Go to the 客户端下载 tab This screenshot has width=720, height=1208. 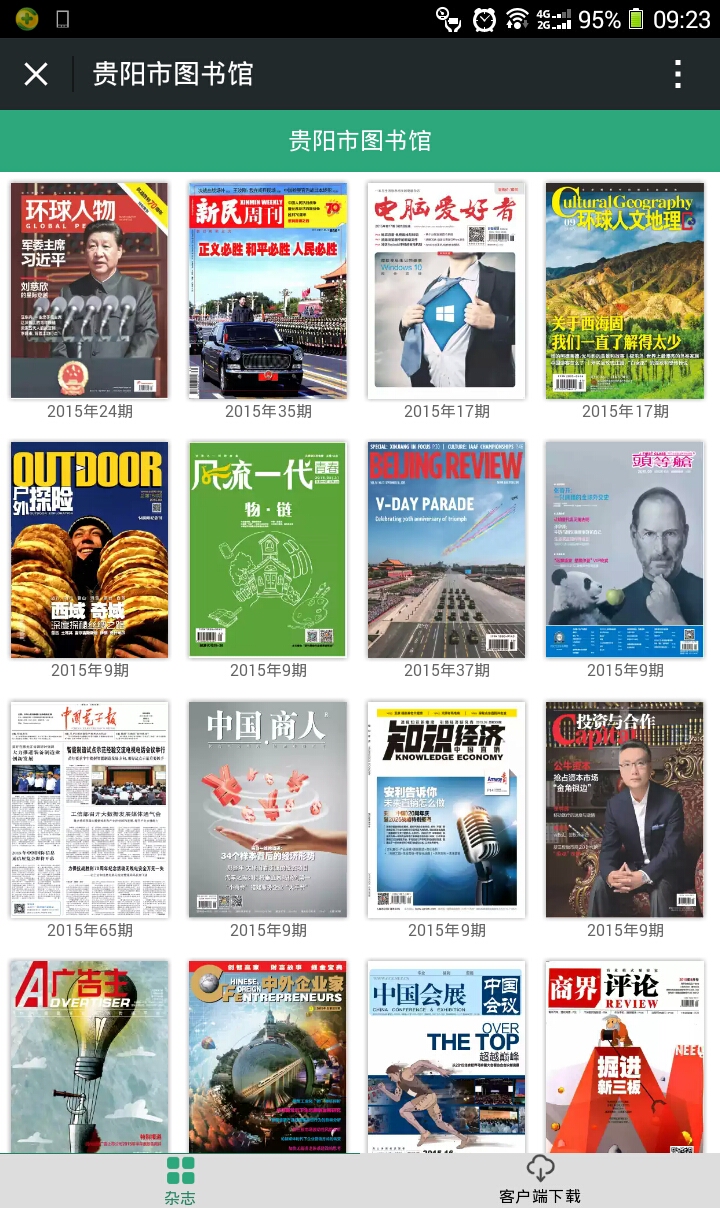540,1181
